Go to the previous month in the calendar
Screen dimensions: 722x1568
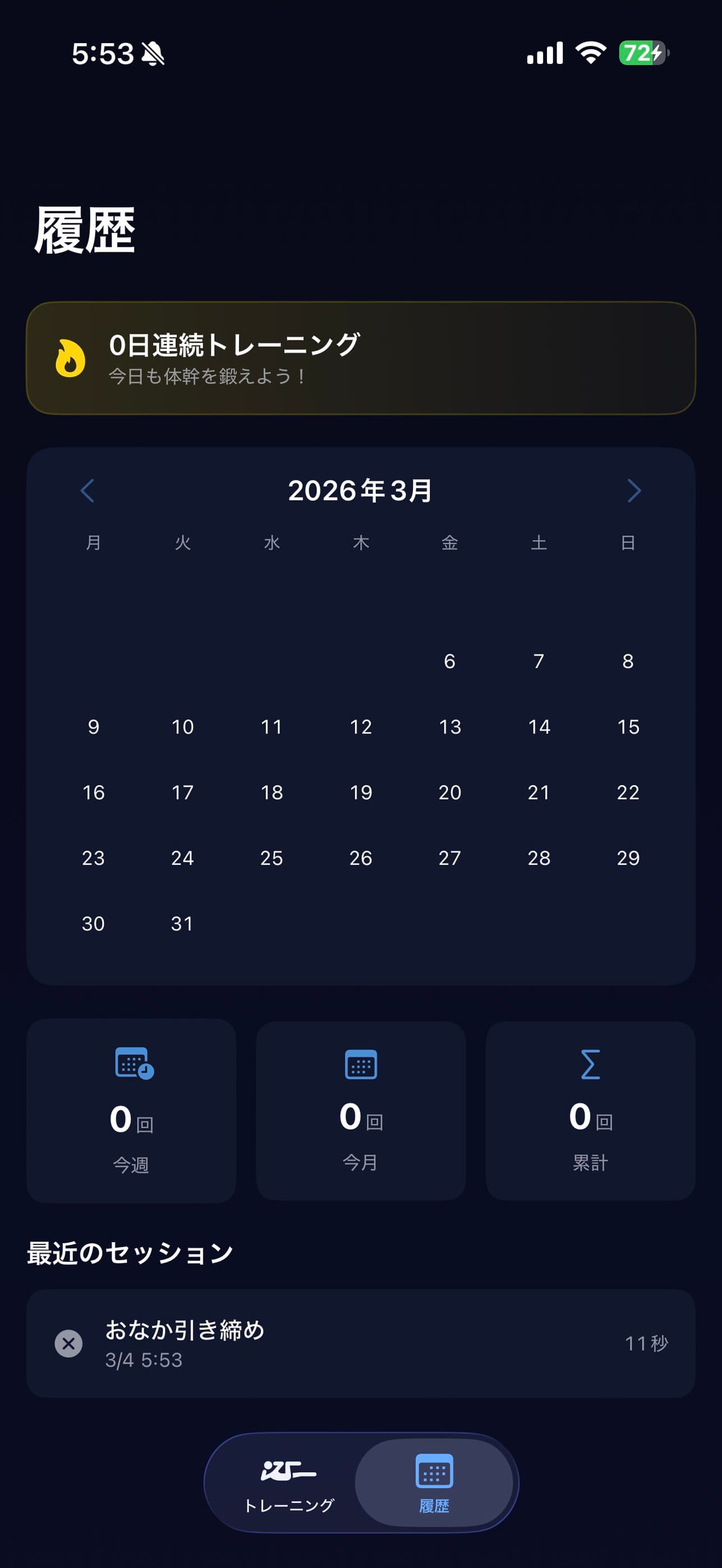[x=88, y=491]
